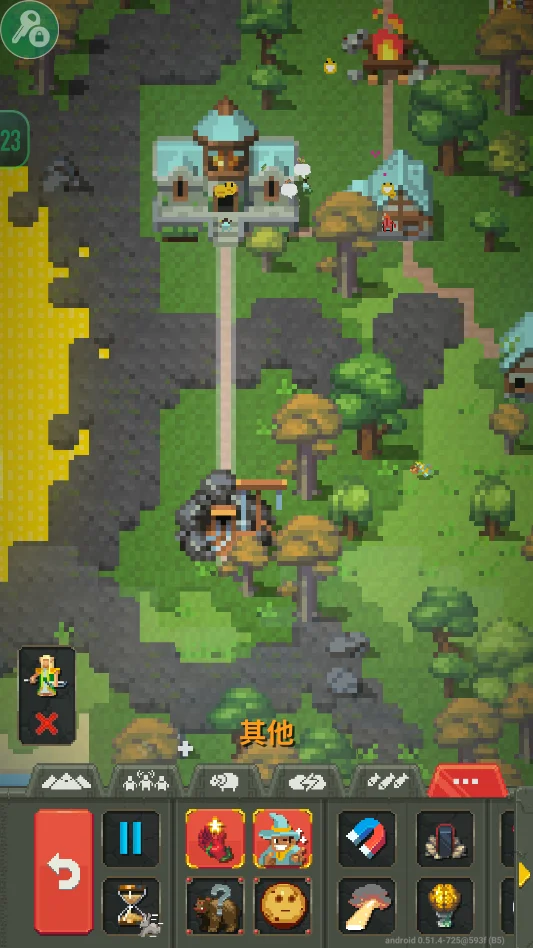The height and width of the screenshot is (948, 533).
Task: Select the wizard power
Action: (282, 839)
